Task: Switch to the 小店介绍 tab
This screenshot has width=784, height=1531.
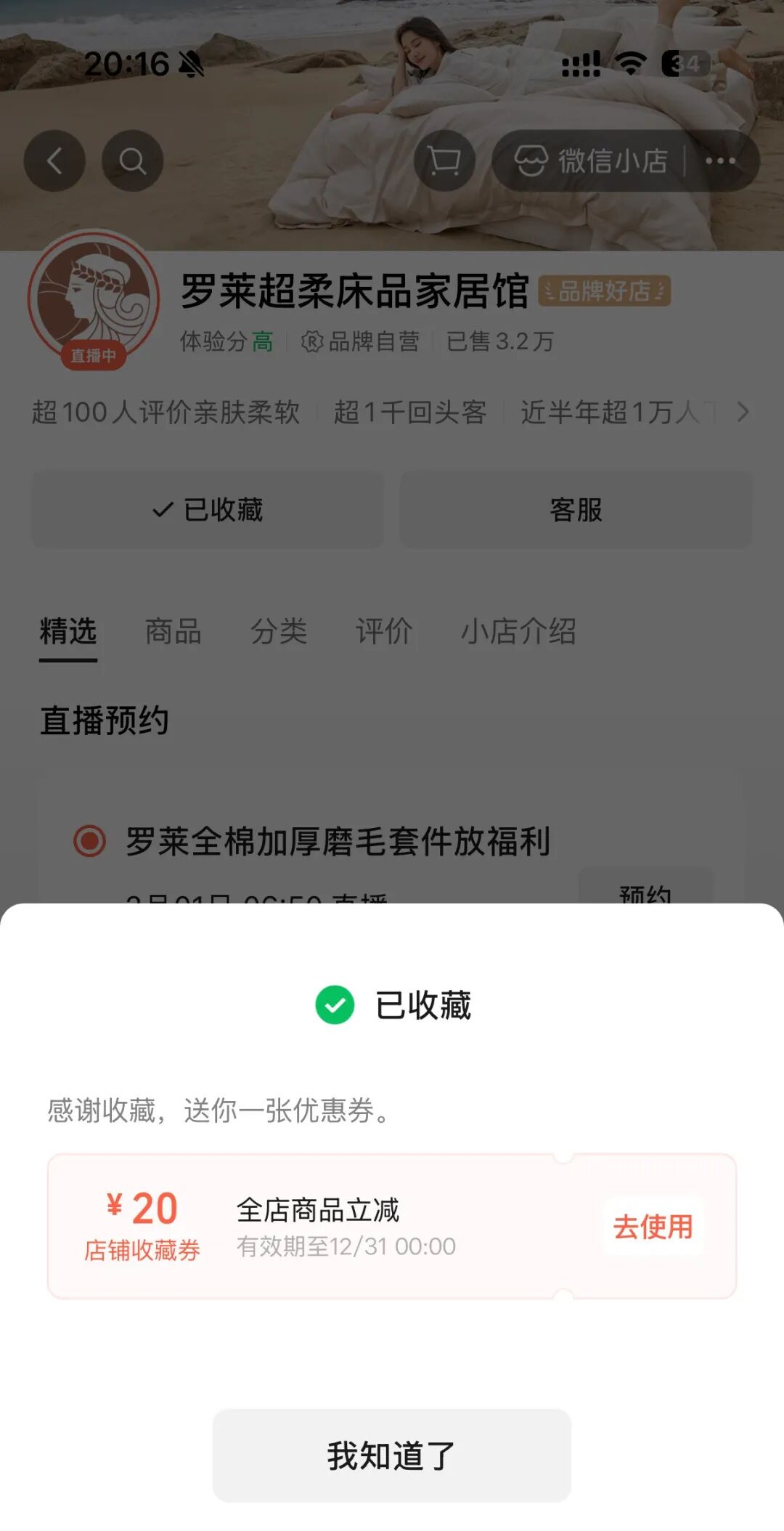Action: coord(518,631)
